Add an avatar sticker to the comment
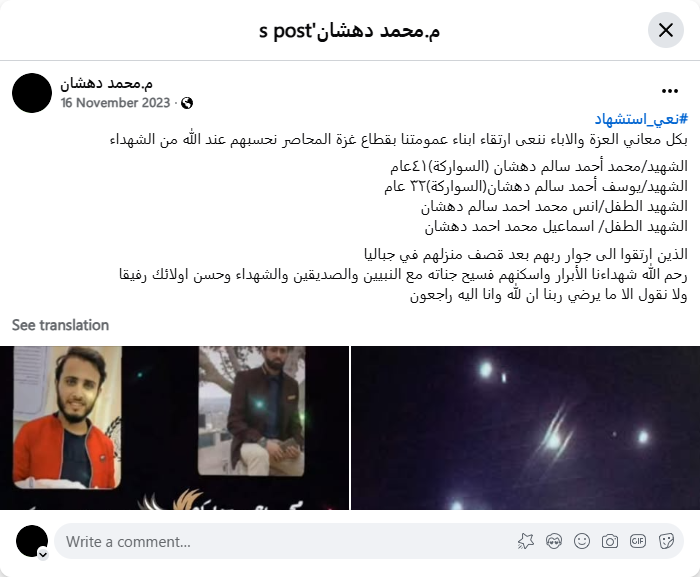 point(554,541)
